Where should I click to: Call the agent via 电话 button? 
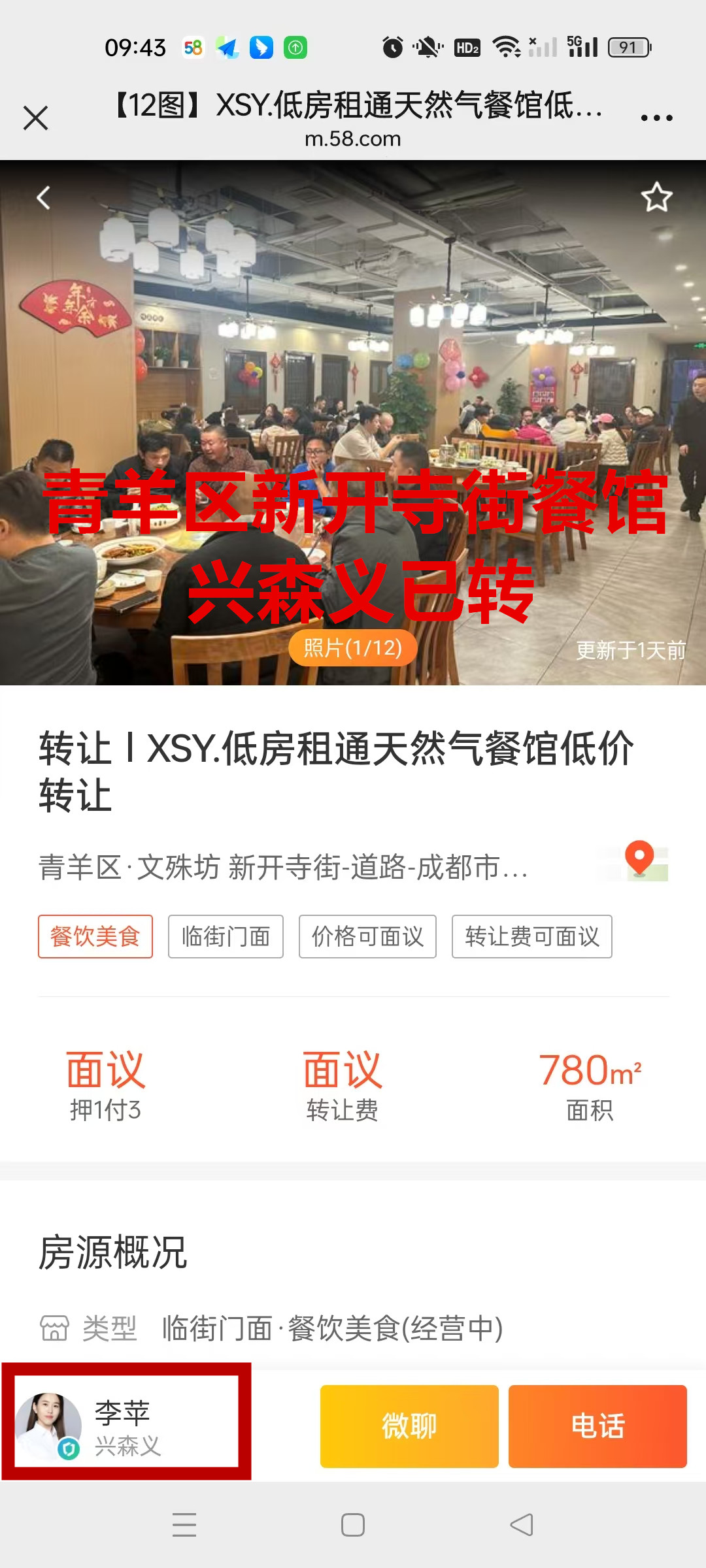pos(597,1426)
